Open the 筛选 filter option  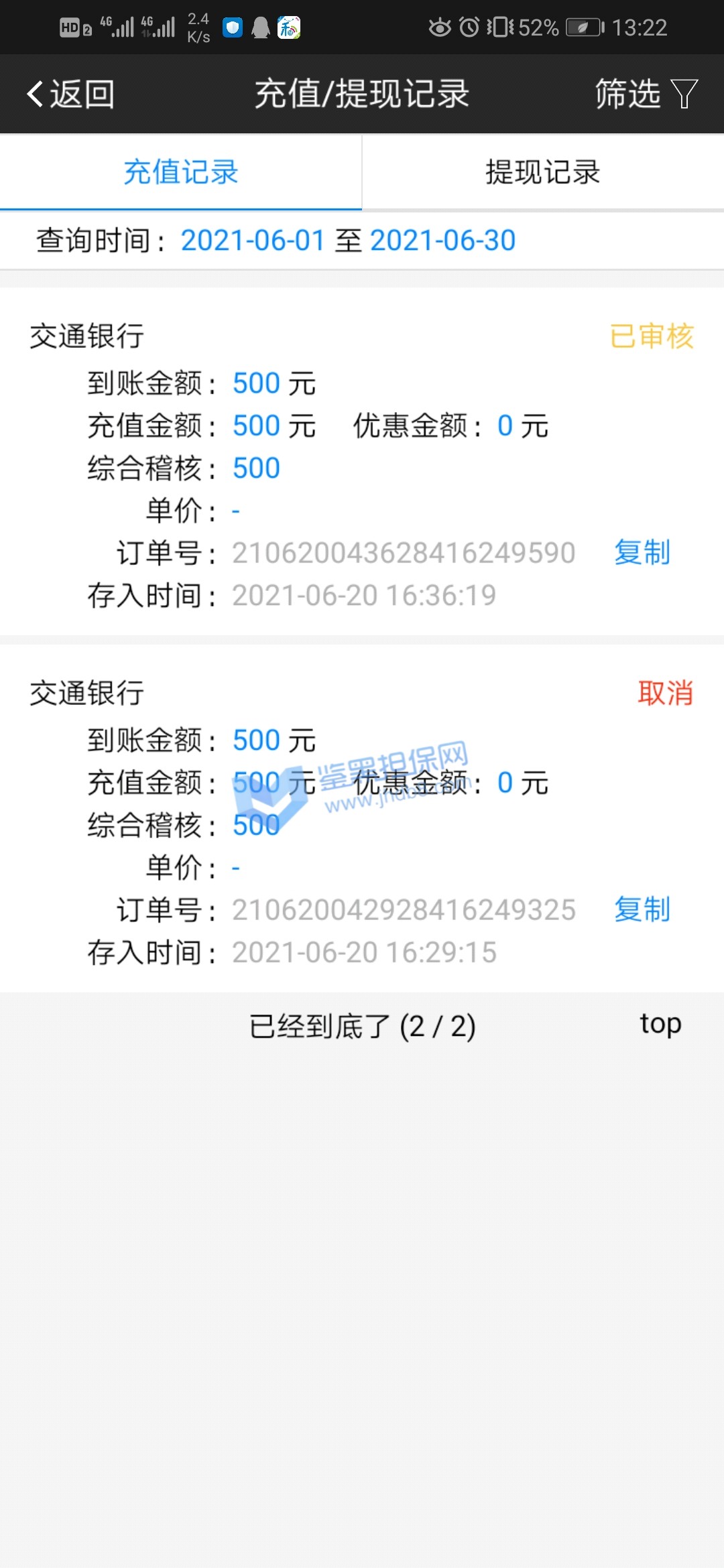[x=646, y=94]
